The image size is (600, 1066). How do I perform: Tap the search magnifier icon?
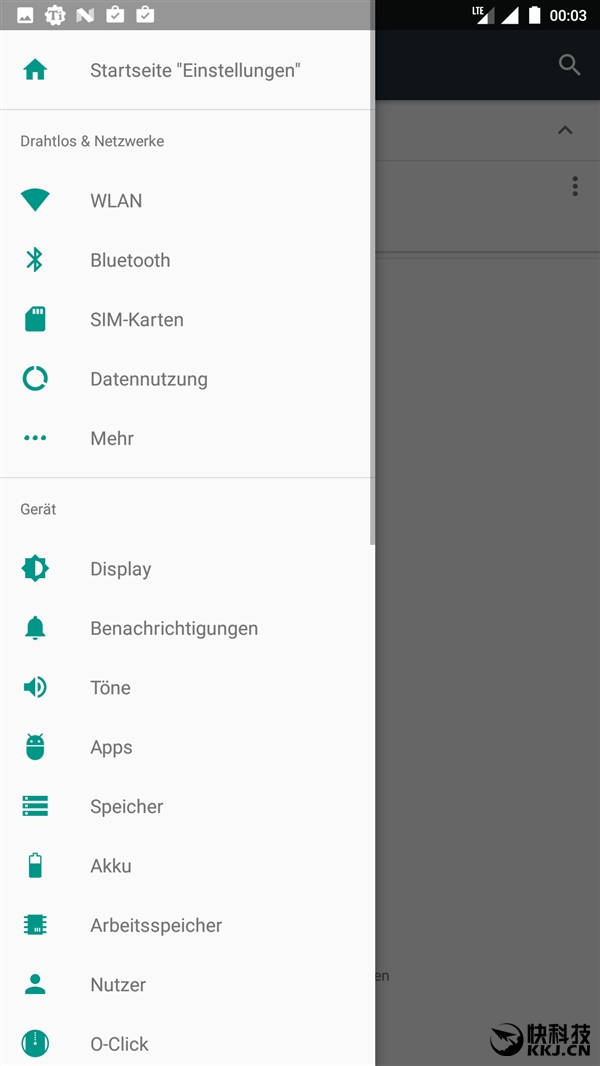click(x=569, y=65)
